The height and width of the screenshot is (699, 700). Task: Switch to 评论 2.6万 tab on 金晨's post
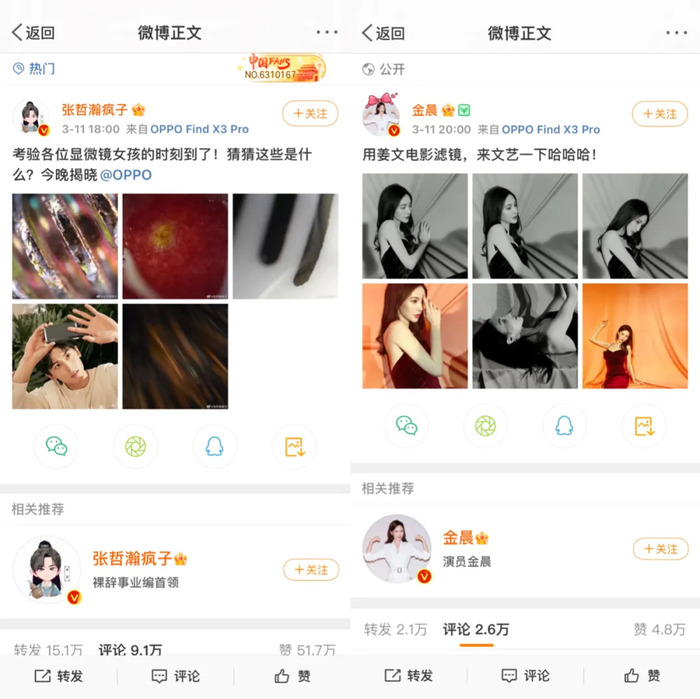point(476,629)
